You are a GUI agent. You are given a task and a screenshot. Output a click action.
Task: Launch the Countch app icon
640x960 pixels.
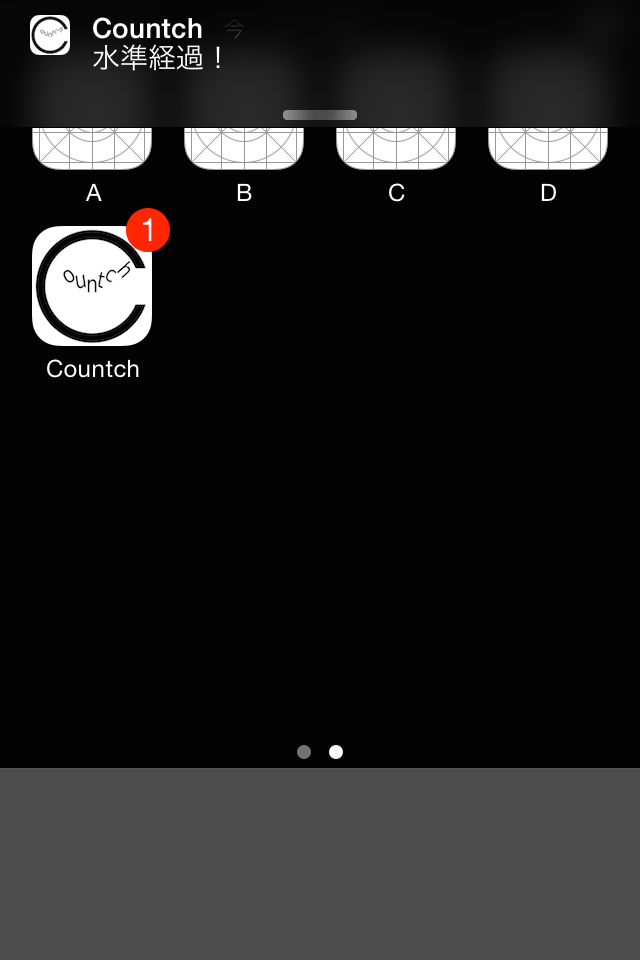pyautogui.click(x=92, y=286)
